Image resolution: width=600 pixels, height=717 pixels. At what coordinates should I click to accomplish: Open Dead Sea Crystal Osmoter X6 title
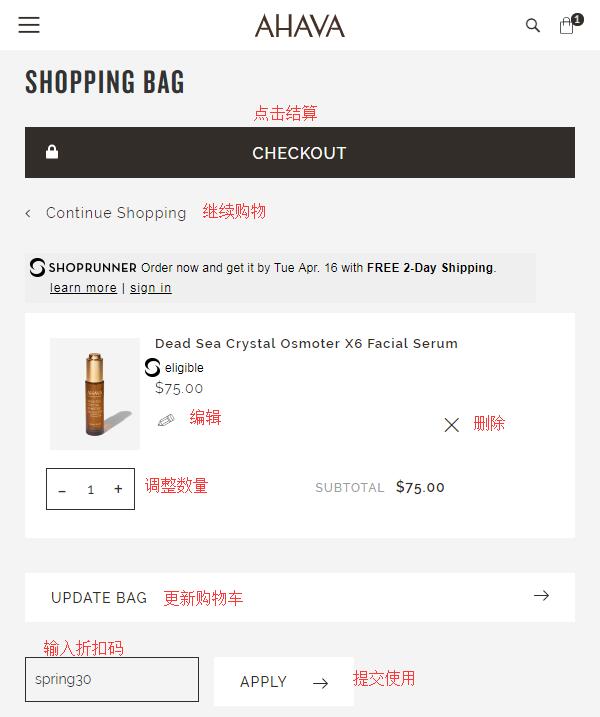point(306,343)
